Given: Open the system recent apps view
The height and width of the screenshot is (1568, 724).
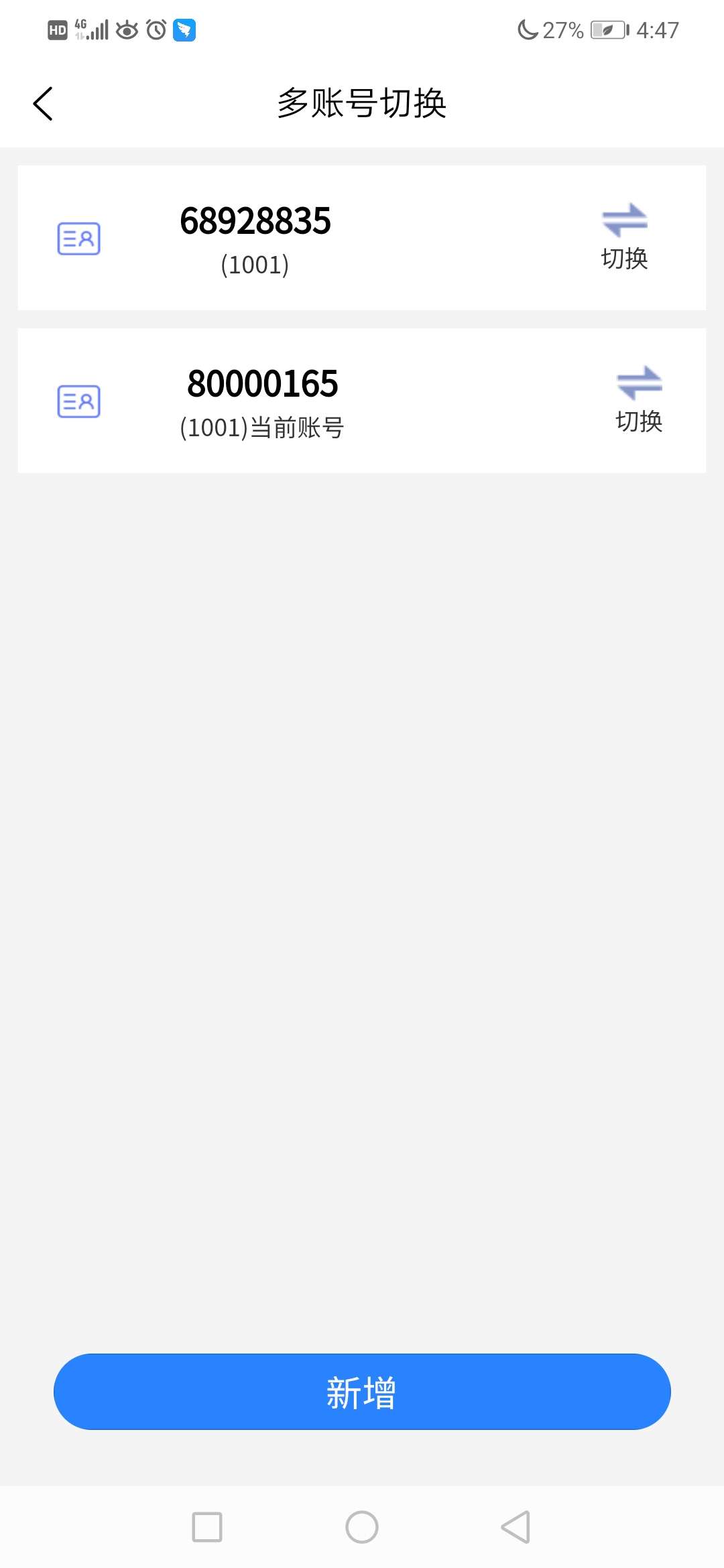Looking at the screenshot, I should [207, 1527].
